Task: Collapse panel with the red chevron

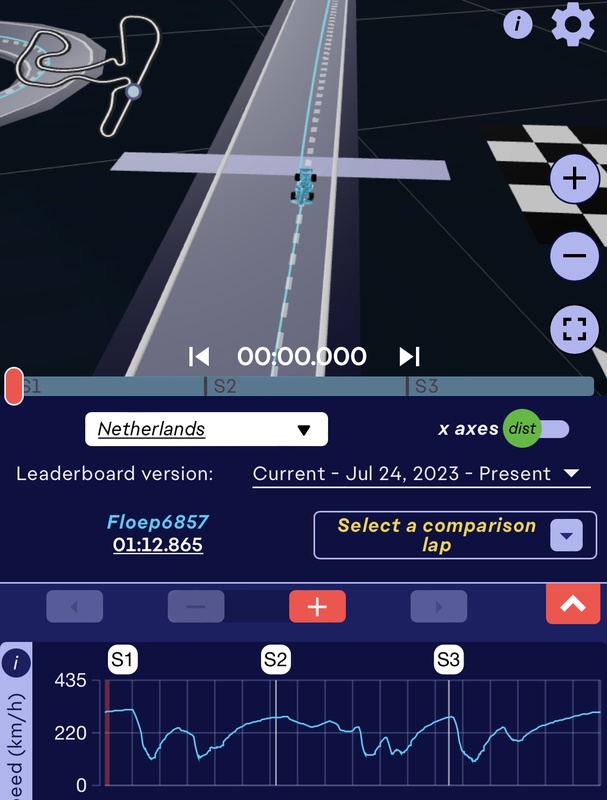Action: (572, 603)
